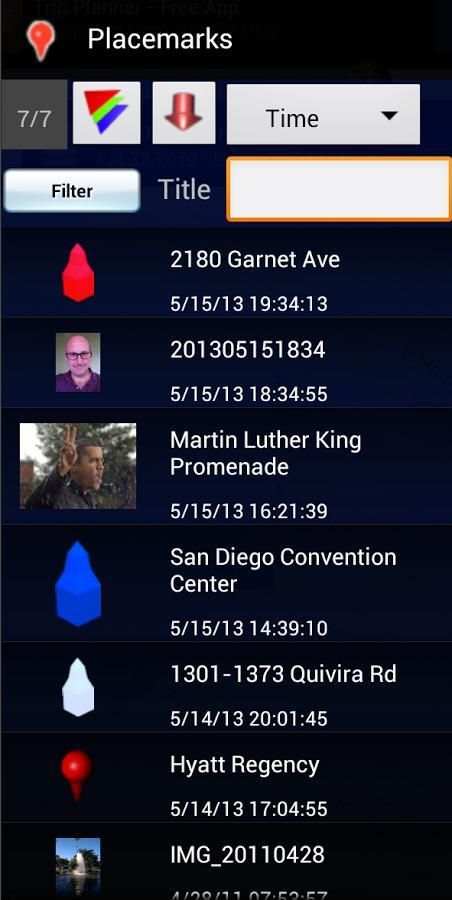Open the IMG_20110428 placemark
452x900 pixels.
(226, 862)
